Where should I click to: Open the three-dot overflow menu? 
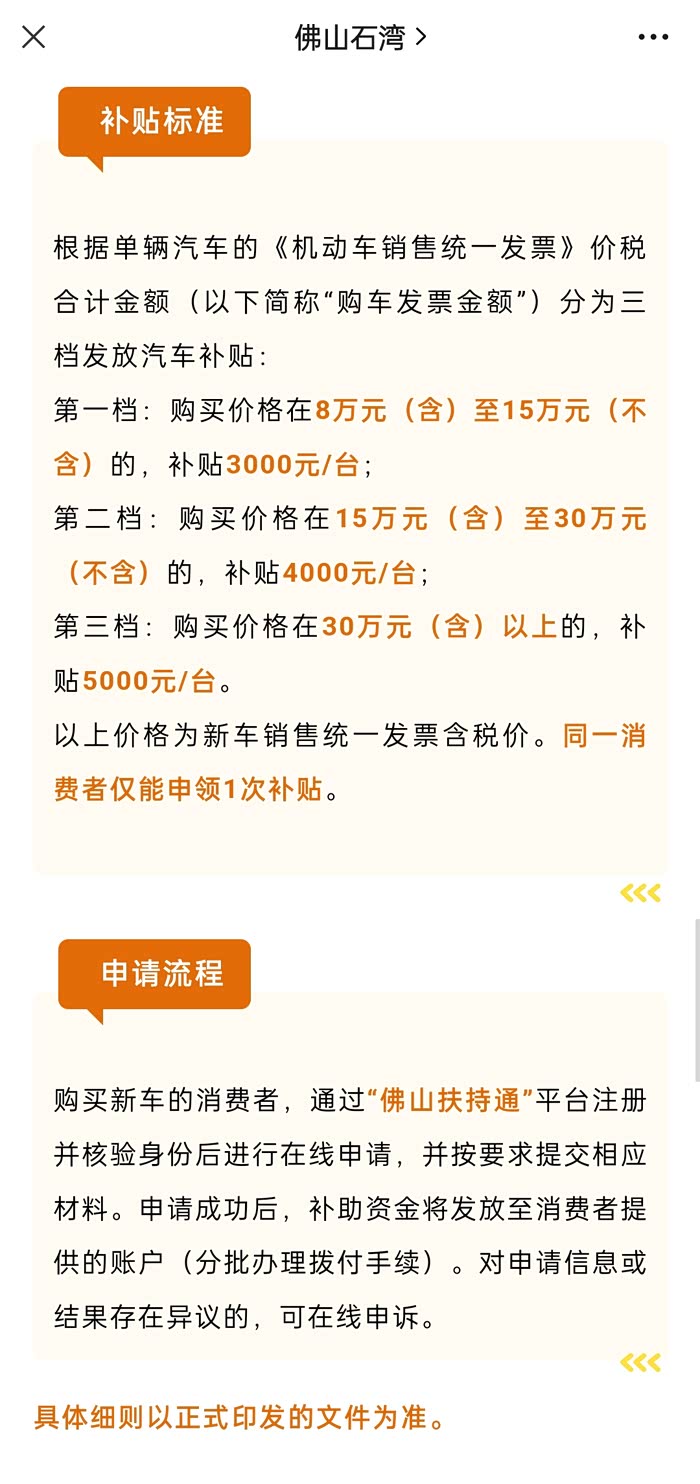tap(653, 37)
